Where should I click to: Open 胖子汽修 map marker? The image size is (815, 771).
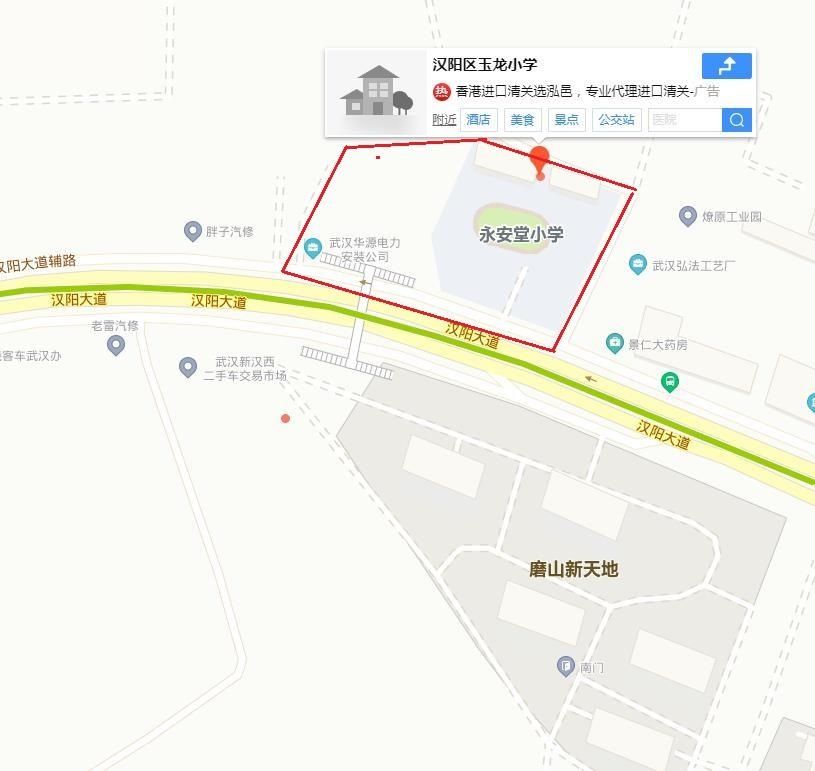coord(193,231)
